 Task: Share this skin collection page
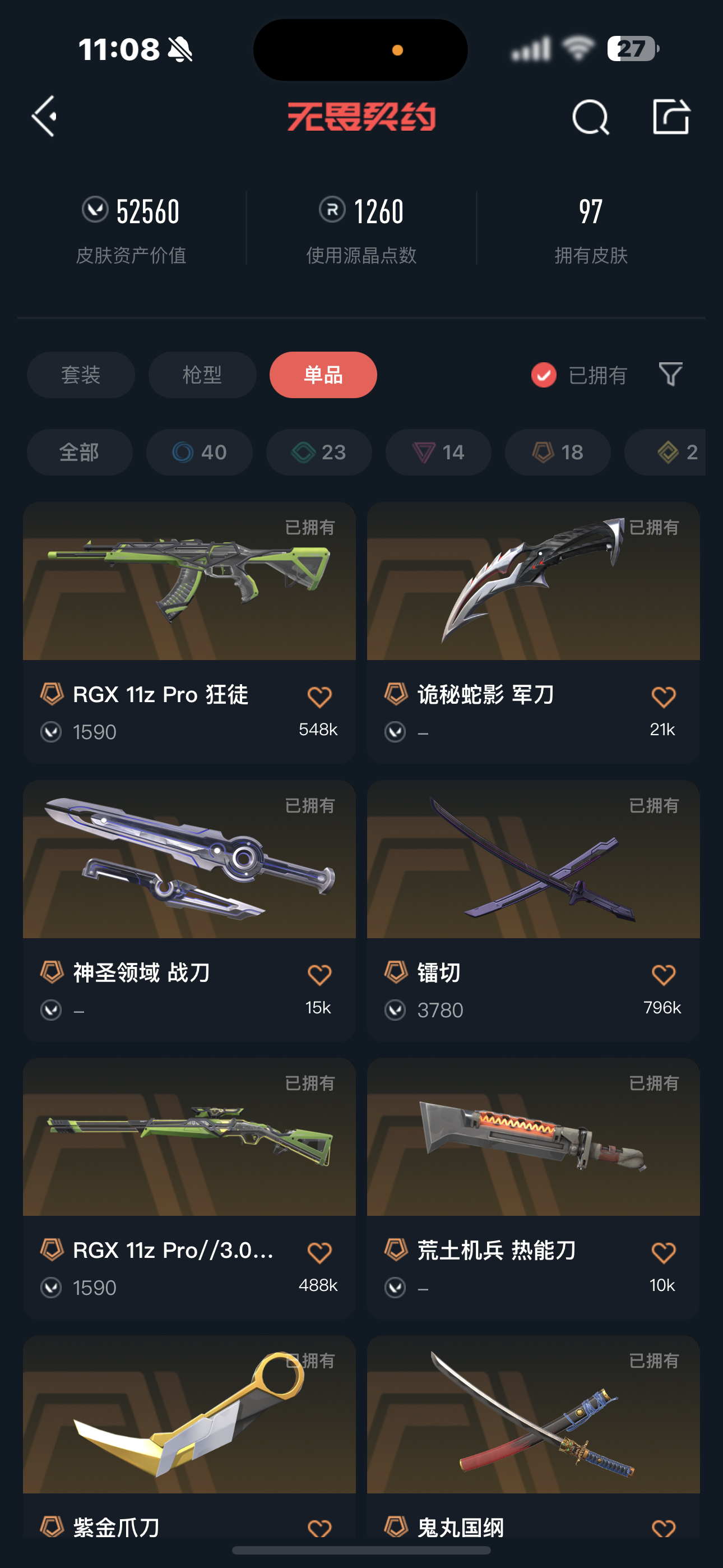(x=671, y=116)
